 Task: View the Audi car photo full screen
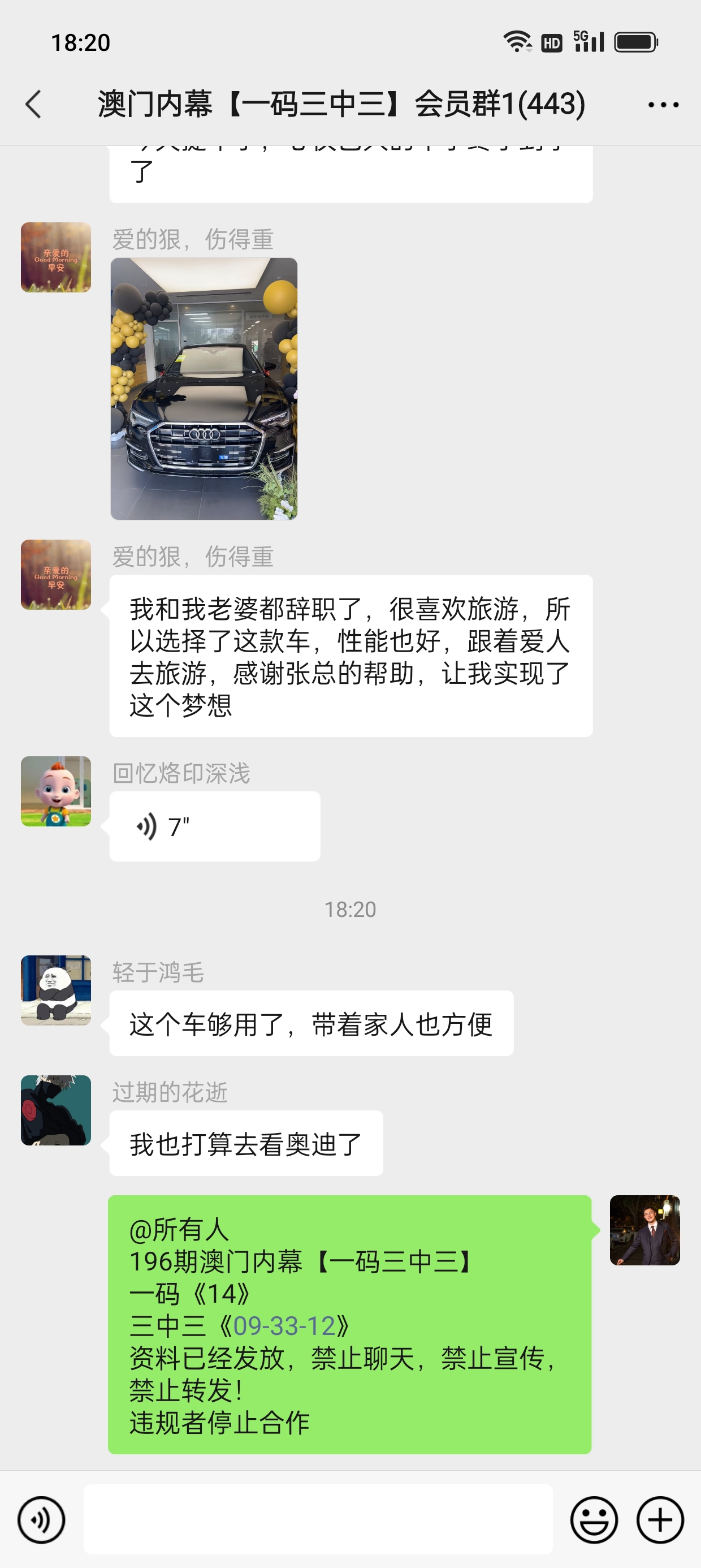click(204, 389)
